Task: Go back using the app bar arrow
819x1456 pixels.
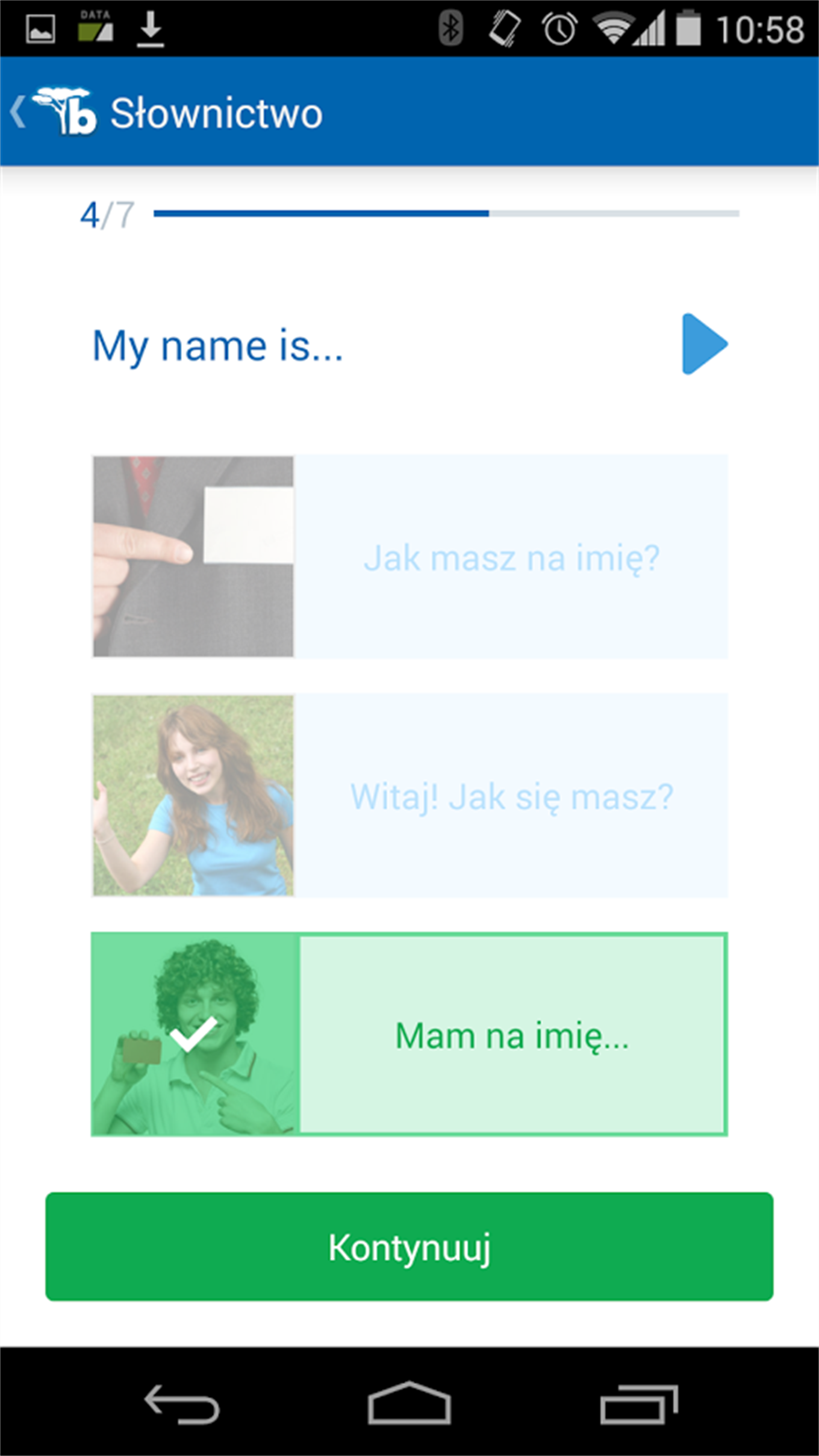Action: point(19,112)
